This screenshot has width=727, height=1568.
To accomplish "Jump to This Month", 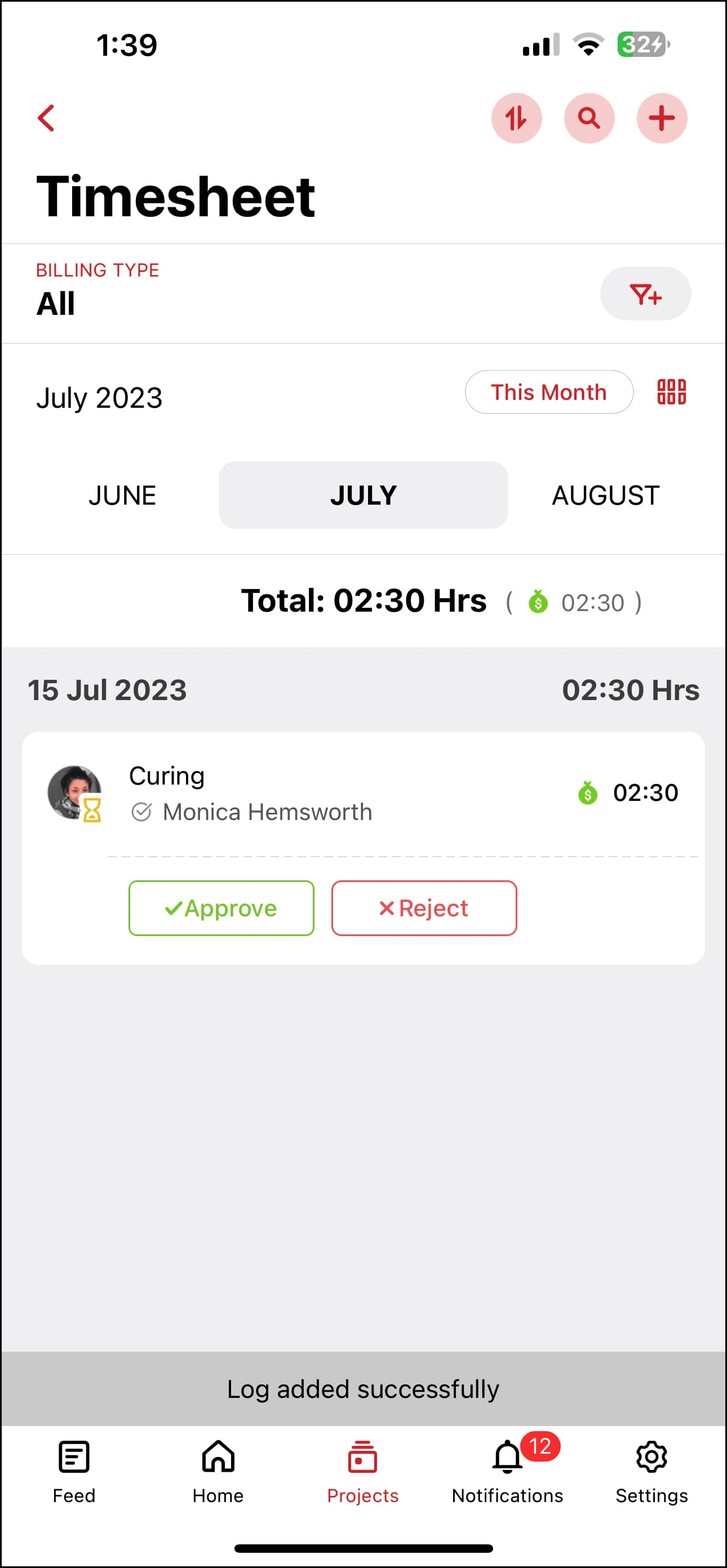I will click(548, 393).
